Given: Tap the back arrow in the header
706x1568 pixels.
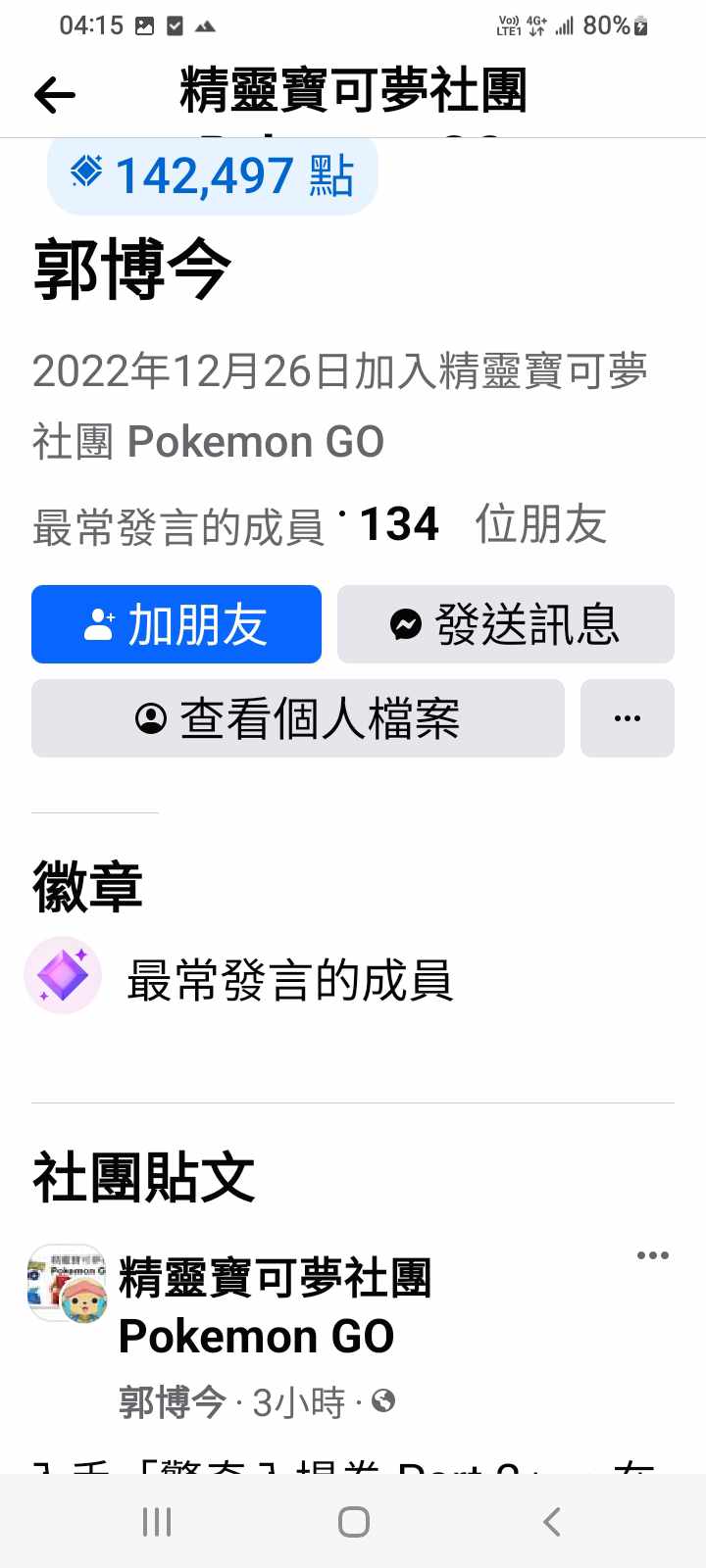Looking at the screenshot, I should (x=55, y=95).
